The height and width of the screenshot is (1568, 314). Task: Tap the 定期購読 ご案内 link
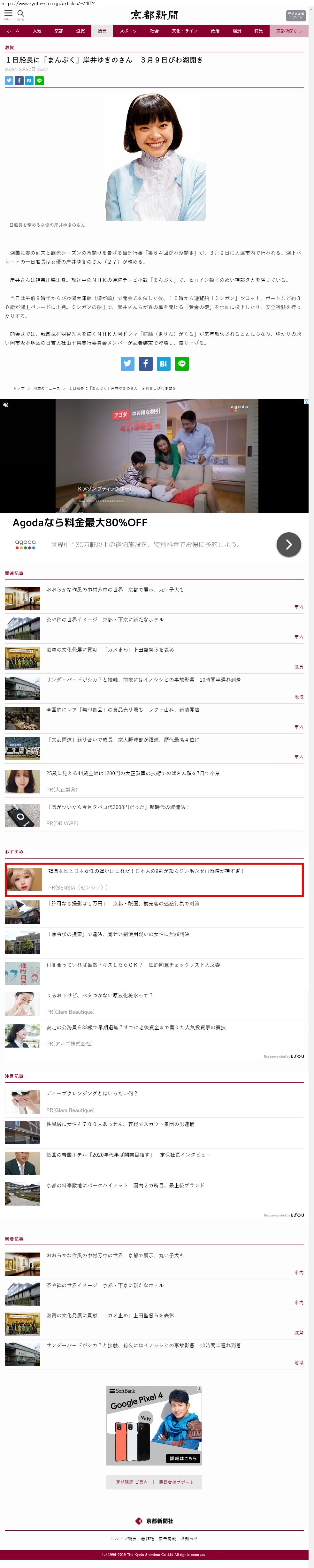tap(131, 1482)
